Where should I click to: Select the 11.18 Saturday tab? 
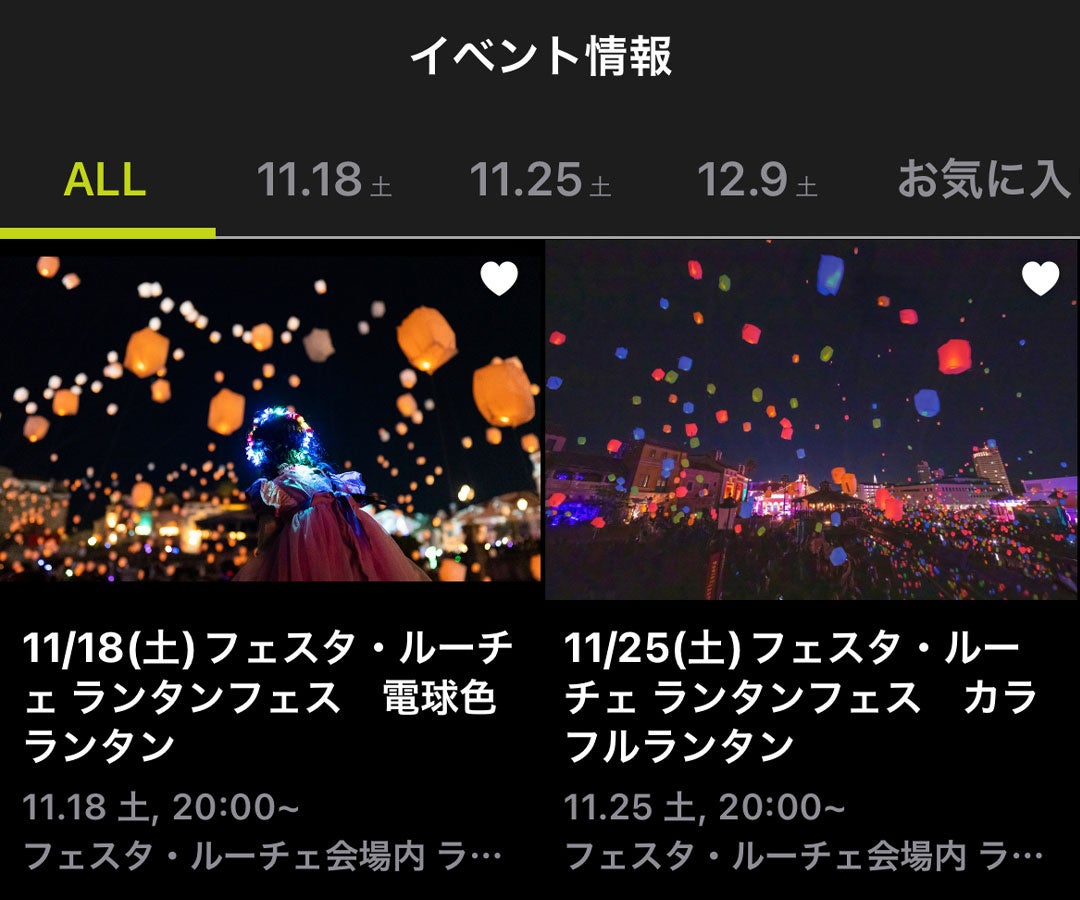(323, 181)
